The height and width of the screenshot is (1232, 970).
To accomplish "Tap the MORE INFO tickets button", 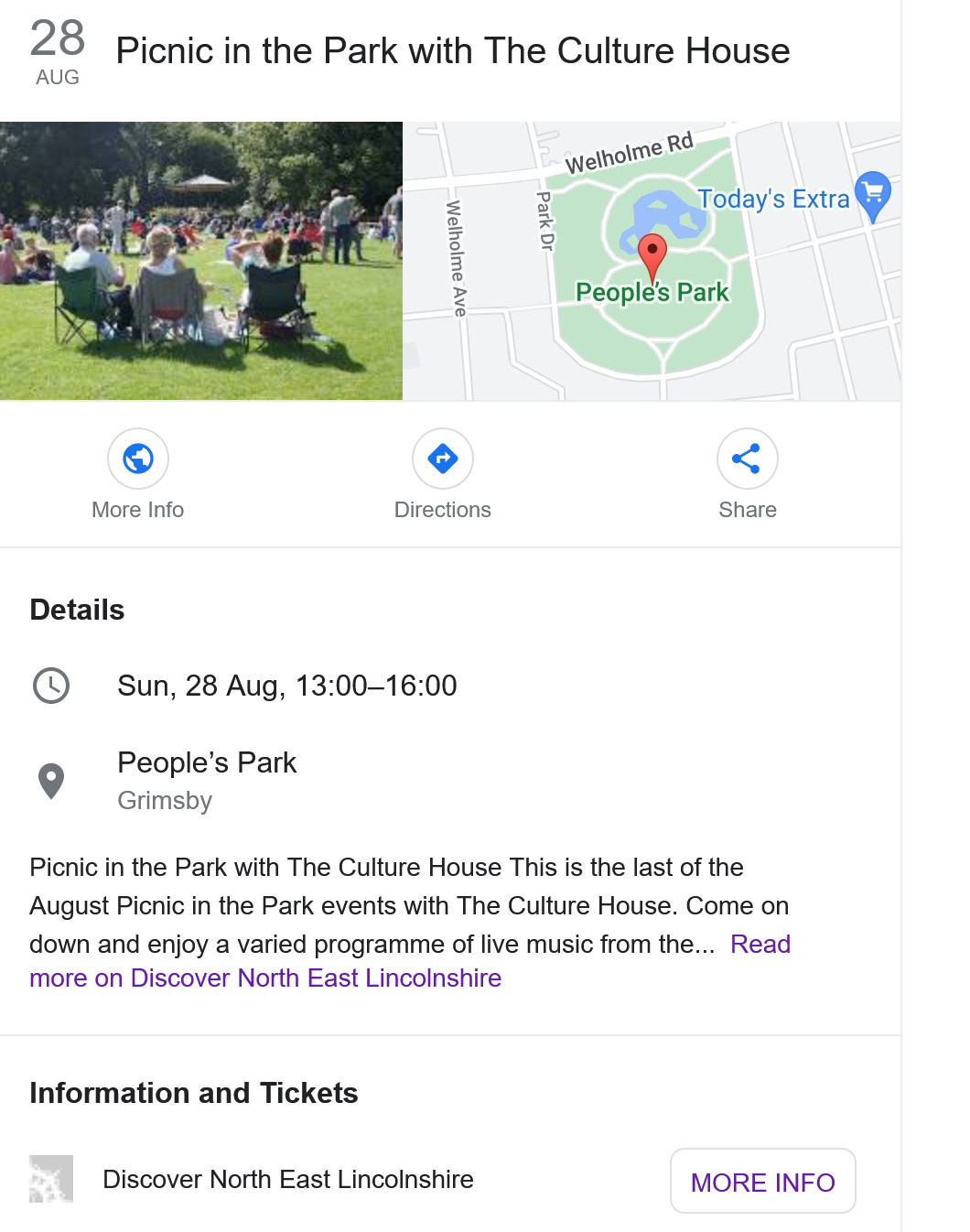I will tap(762, 1182).
